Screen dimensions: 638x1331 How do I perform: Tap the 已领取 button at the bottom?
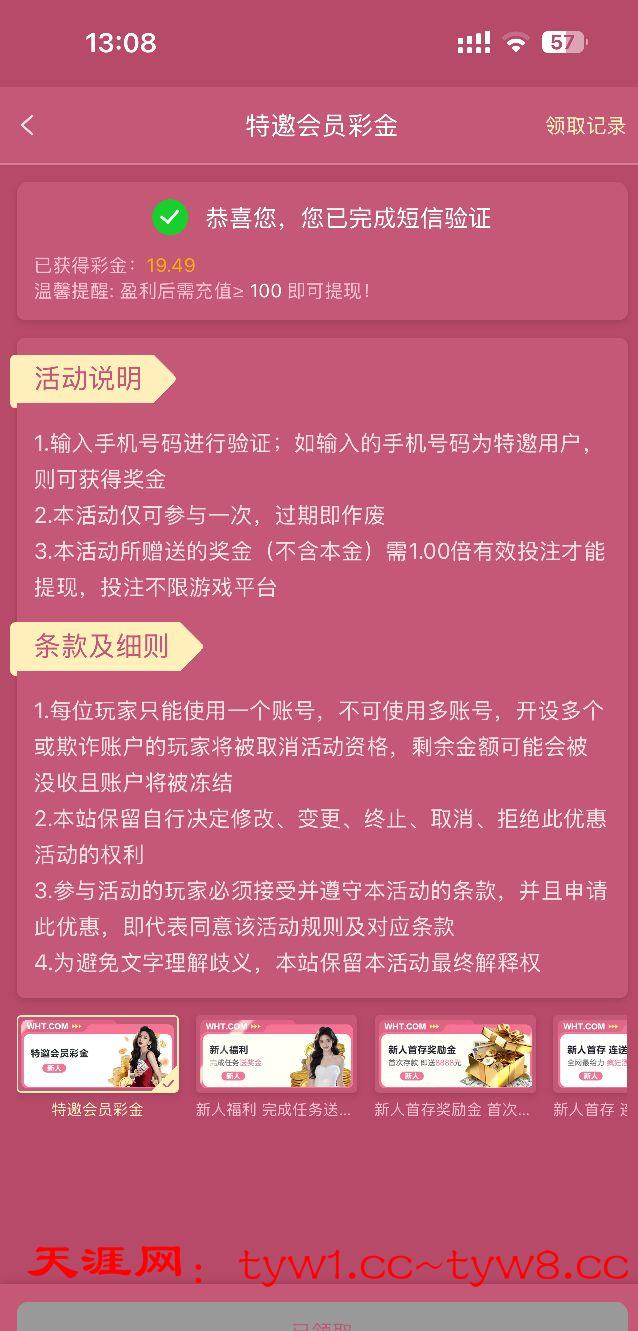click(322, 1320)
